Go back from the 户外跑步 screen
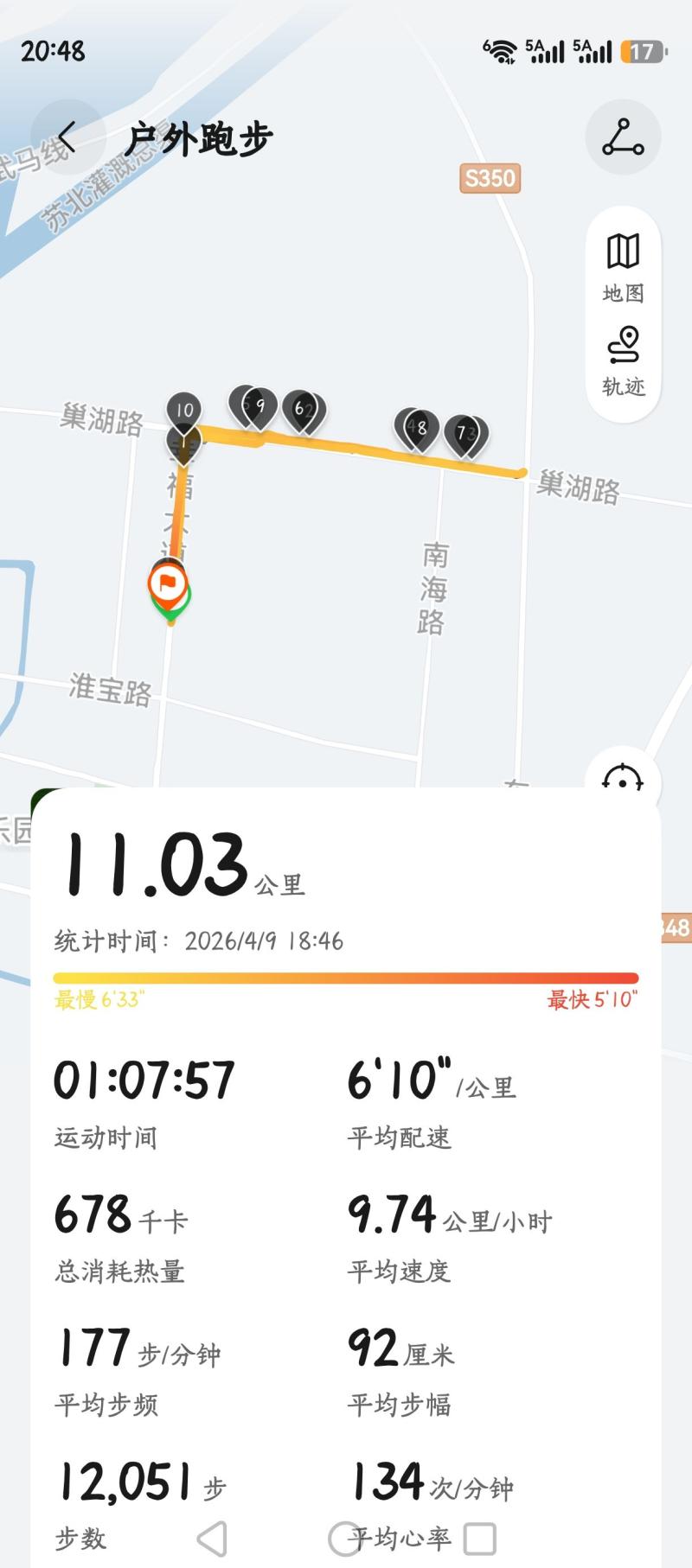The height and width of the screenshot is (1568, 692). pyautogui.click(x=67, y=137)
